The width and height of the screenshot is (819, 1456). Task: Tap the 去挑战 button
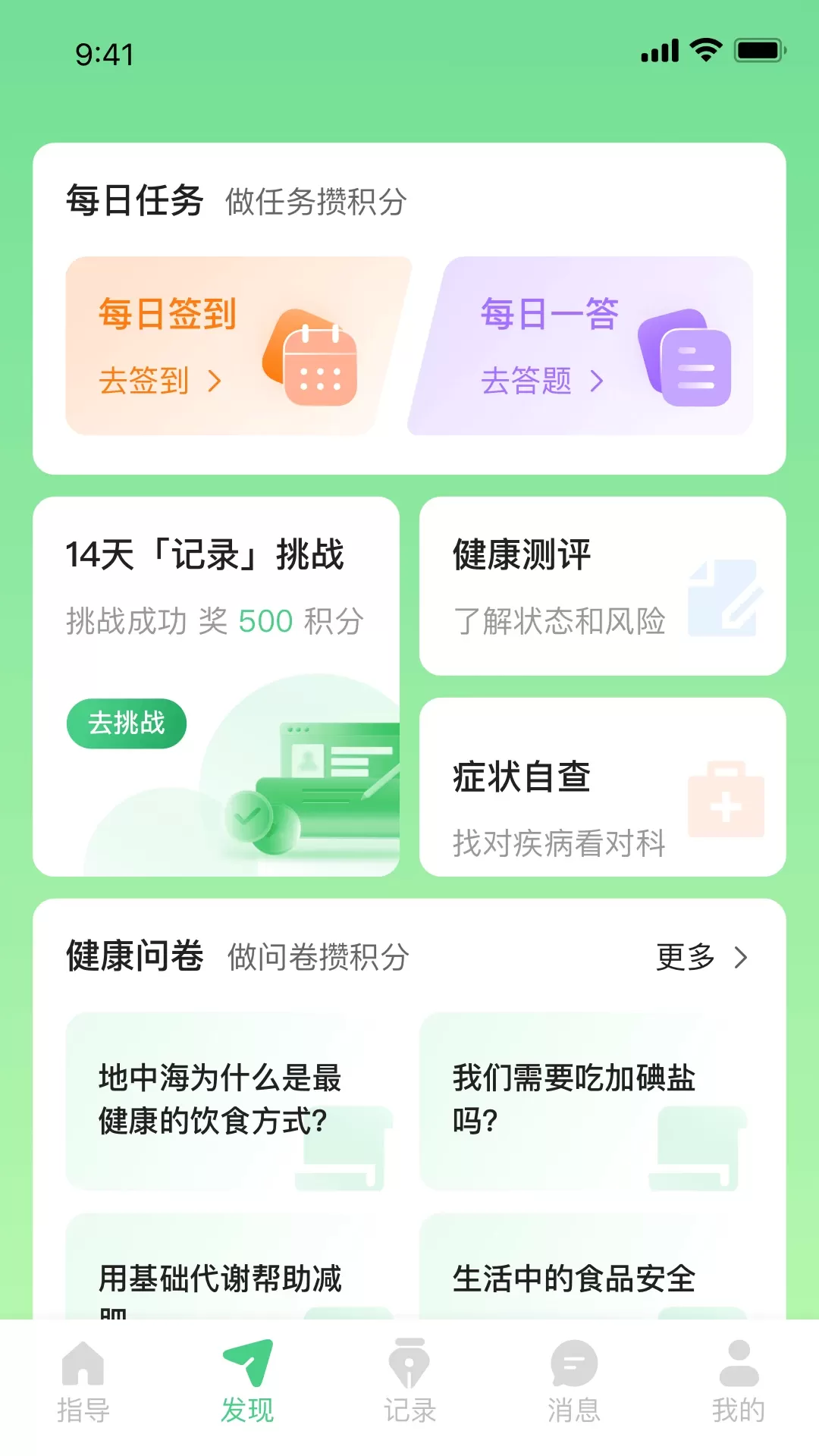tap(127, 723)
